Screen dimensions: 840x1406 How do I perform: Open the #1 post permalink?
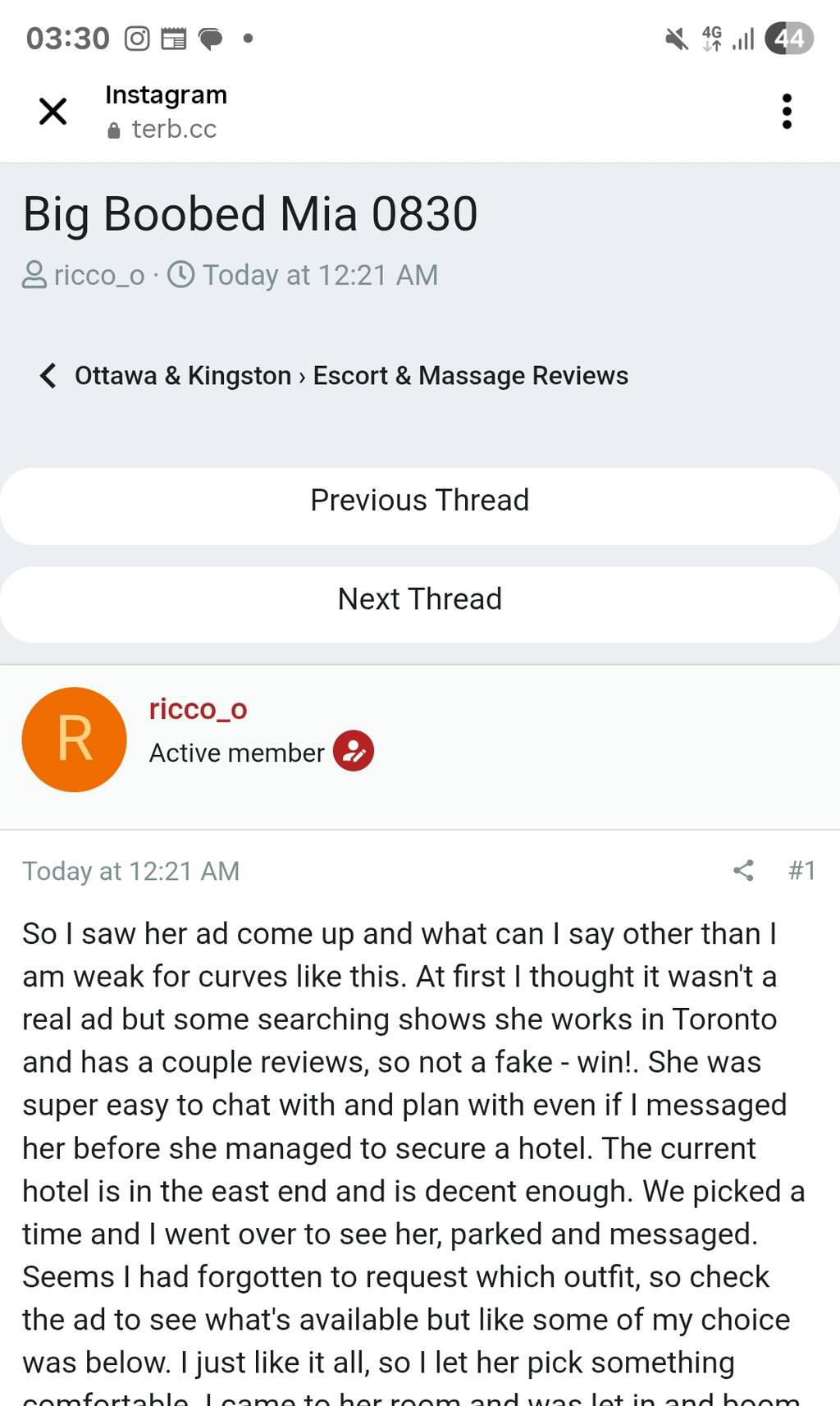click(x=801, y=871)
